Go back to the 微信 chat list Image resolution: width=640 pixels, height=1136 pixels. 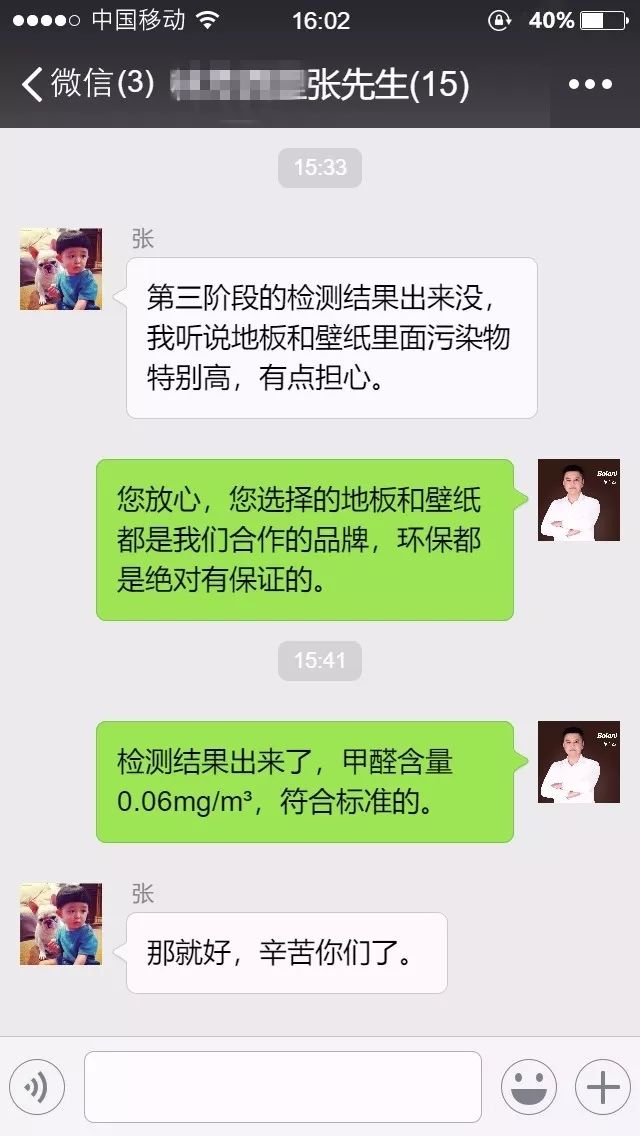click(85, 85)
